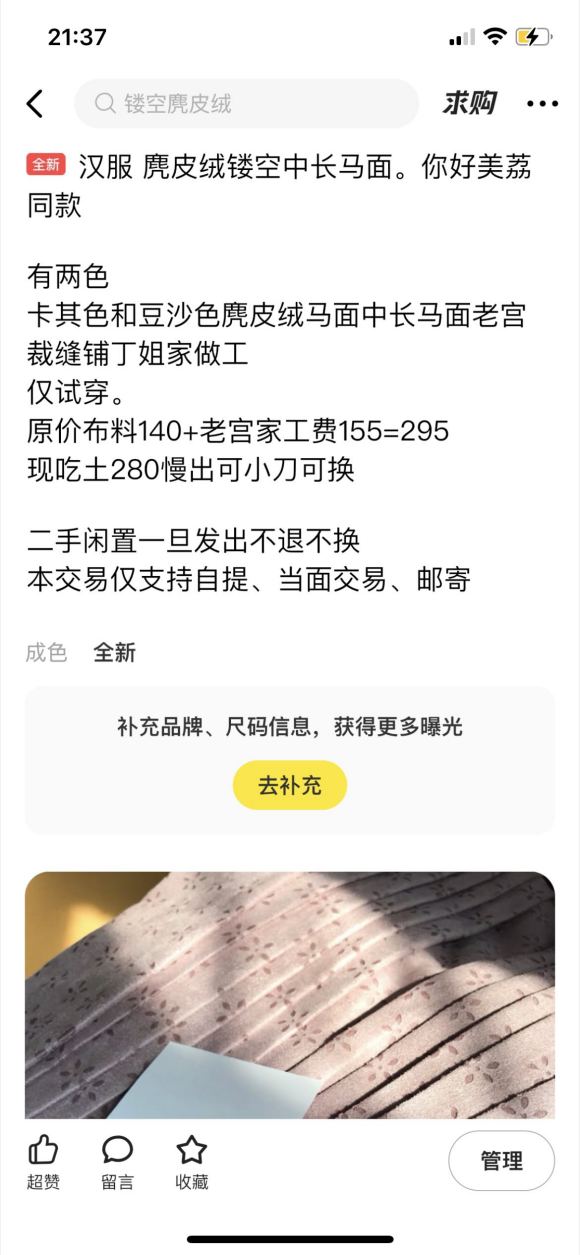Open the search box showing 镂空麂皮绒
The width and height of the screenshot is (580, 1255).
tap(246, 103)
